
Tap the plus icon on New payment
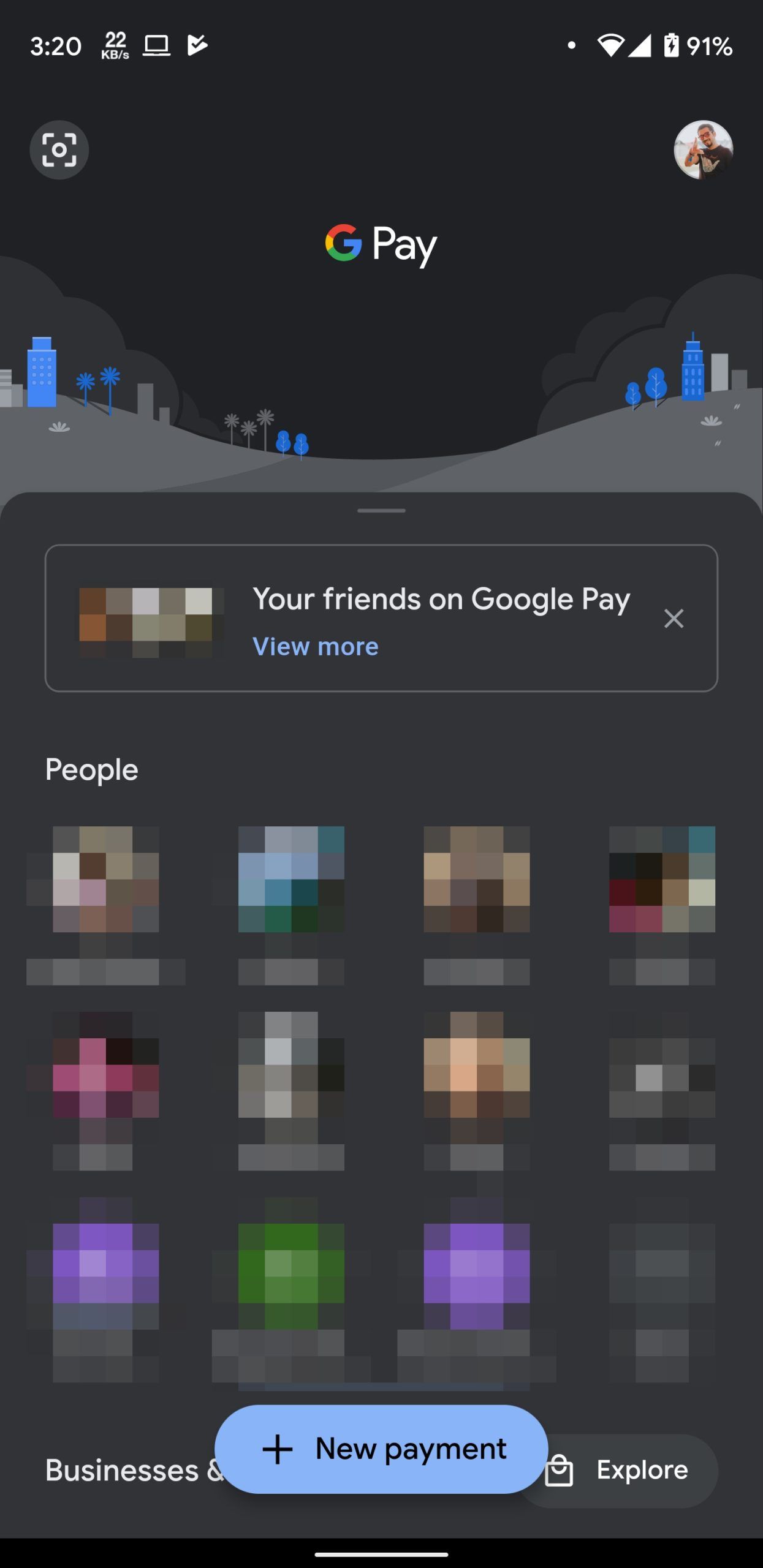[x=278, y=1449]
